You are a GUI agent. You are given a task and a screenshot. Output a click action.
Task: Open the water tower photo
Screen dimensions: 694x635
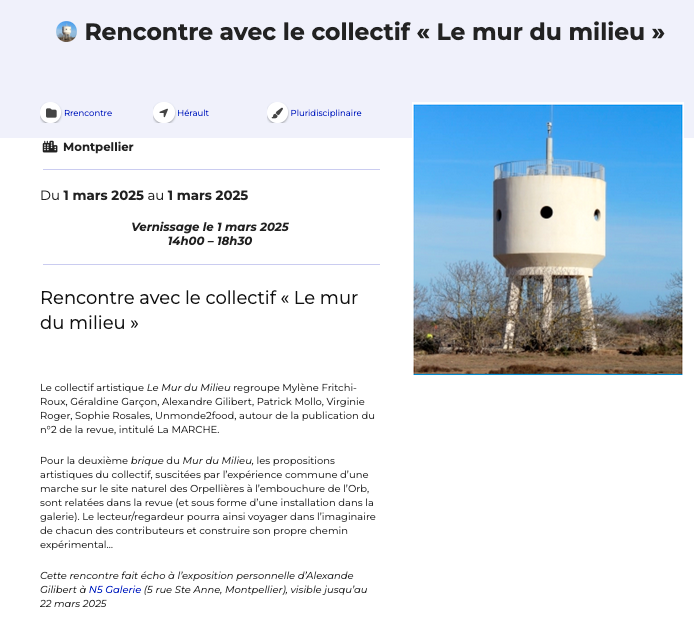click(547, 240)
